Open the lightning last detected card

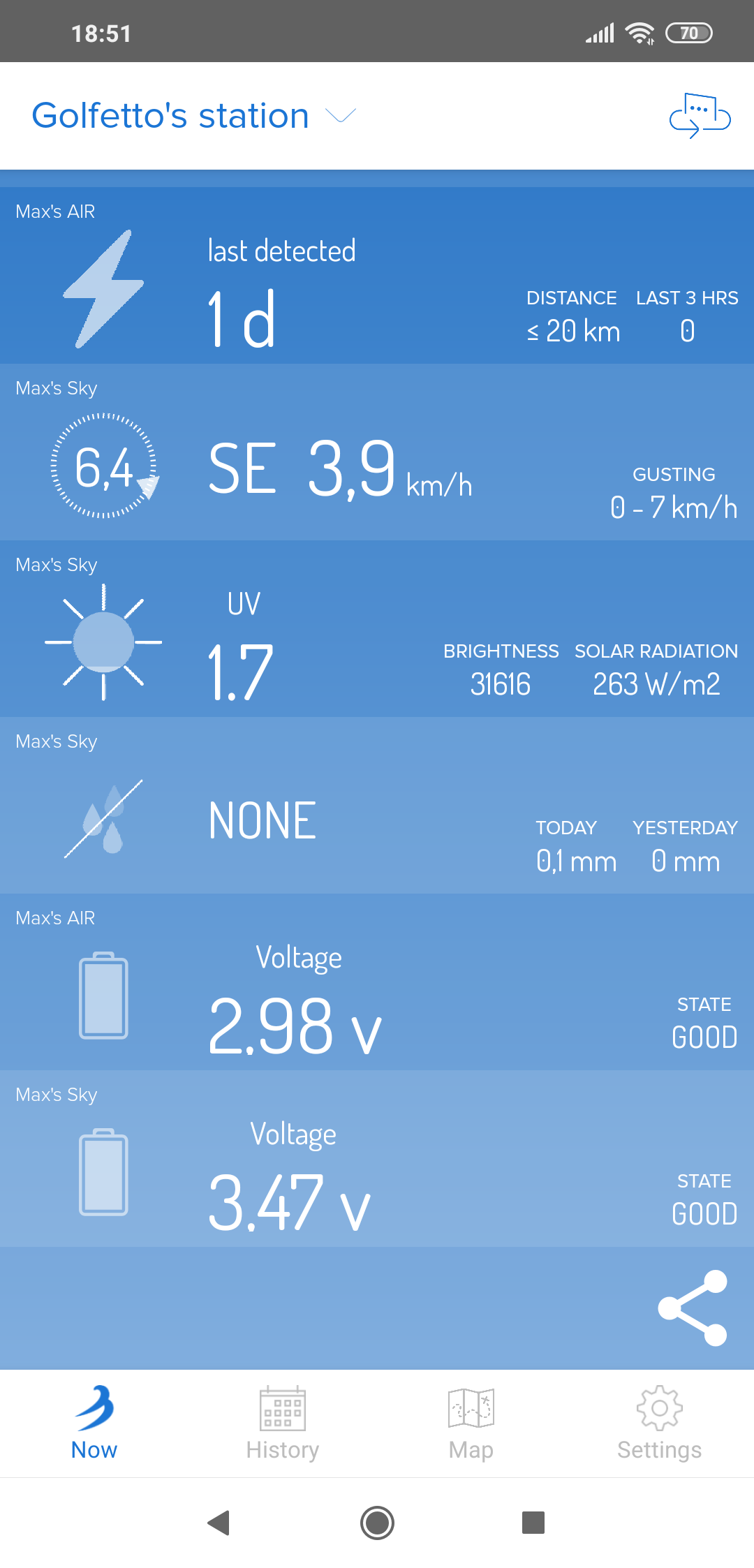tap(377, 275)
